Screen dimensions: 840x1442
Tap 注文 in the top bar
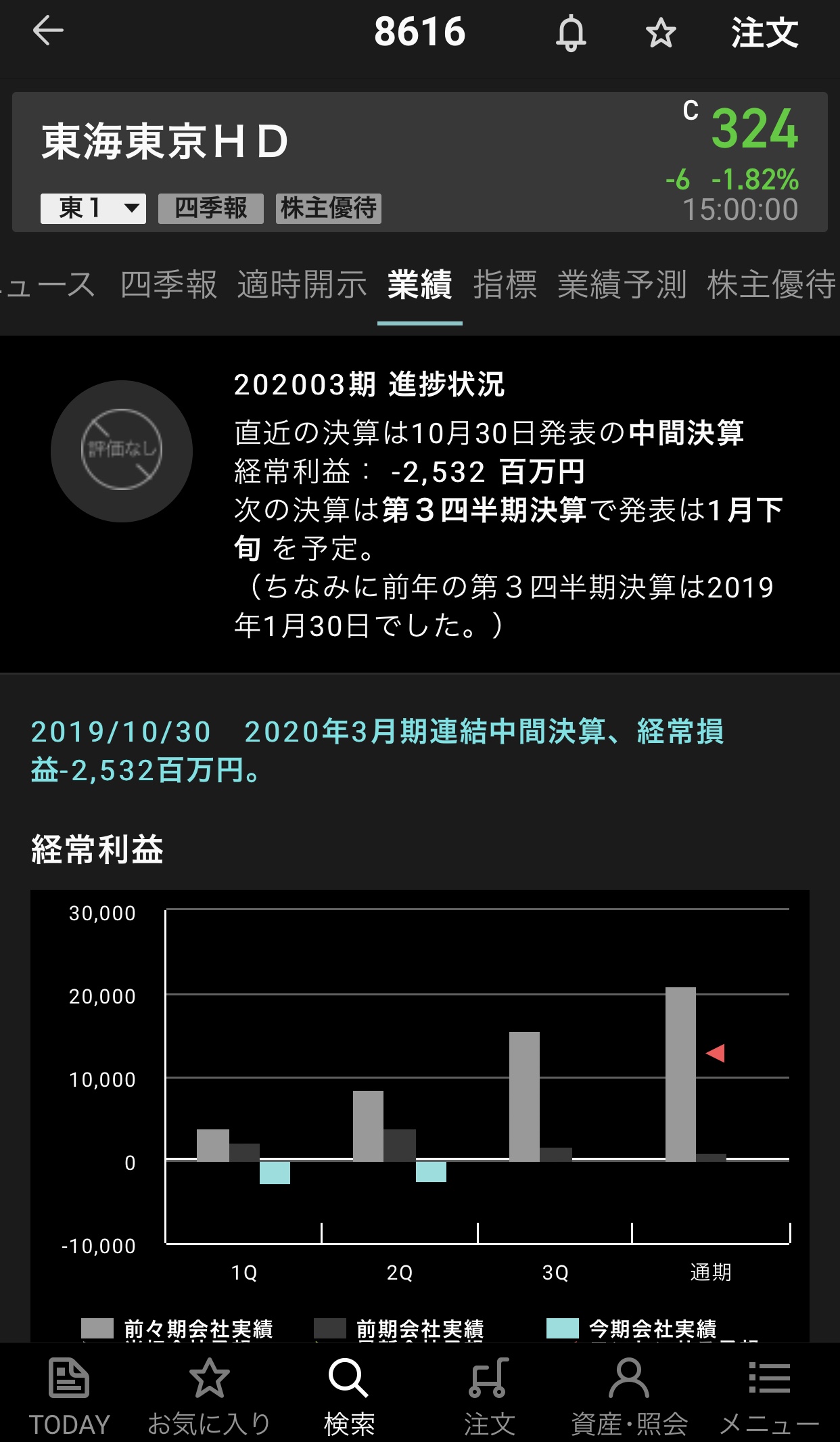[765, 32]
